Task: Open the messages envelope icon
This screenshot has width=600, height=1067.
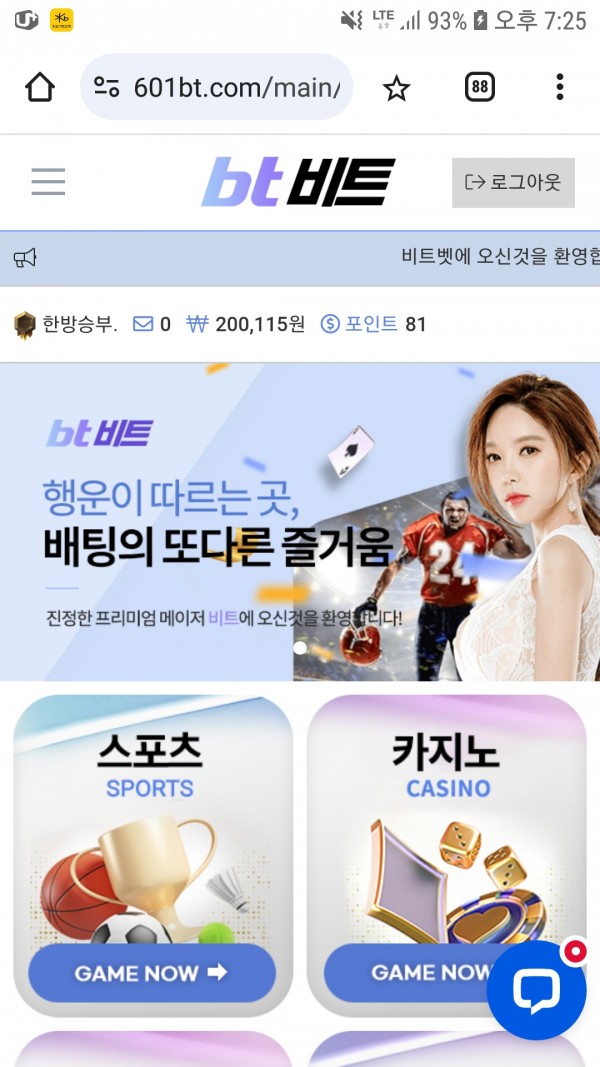Action: point(143,324)
